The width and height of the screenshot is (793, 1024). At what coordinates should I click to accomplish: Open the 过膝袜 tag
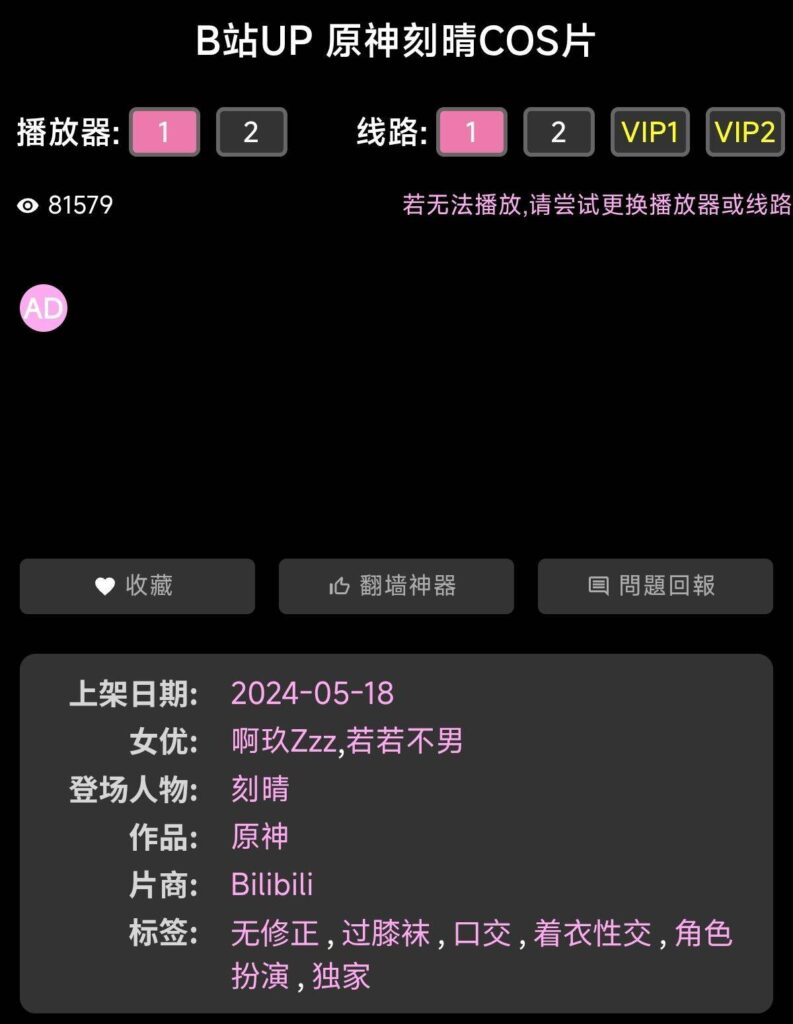point(385,934)
